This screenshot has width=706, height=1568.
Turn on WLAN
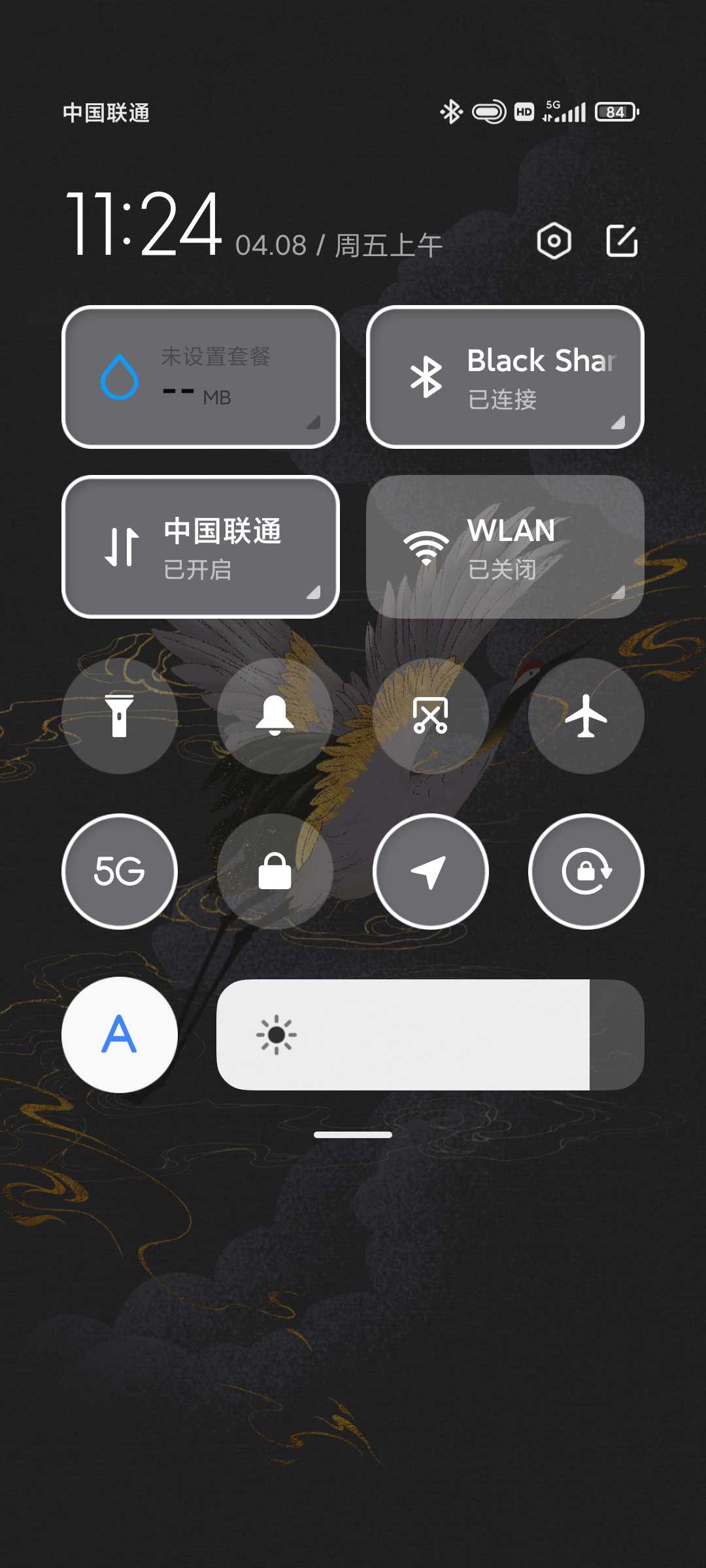click(x=505, y=547)
